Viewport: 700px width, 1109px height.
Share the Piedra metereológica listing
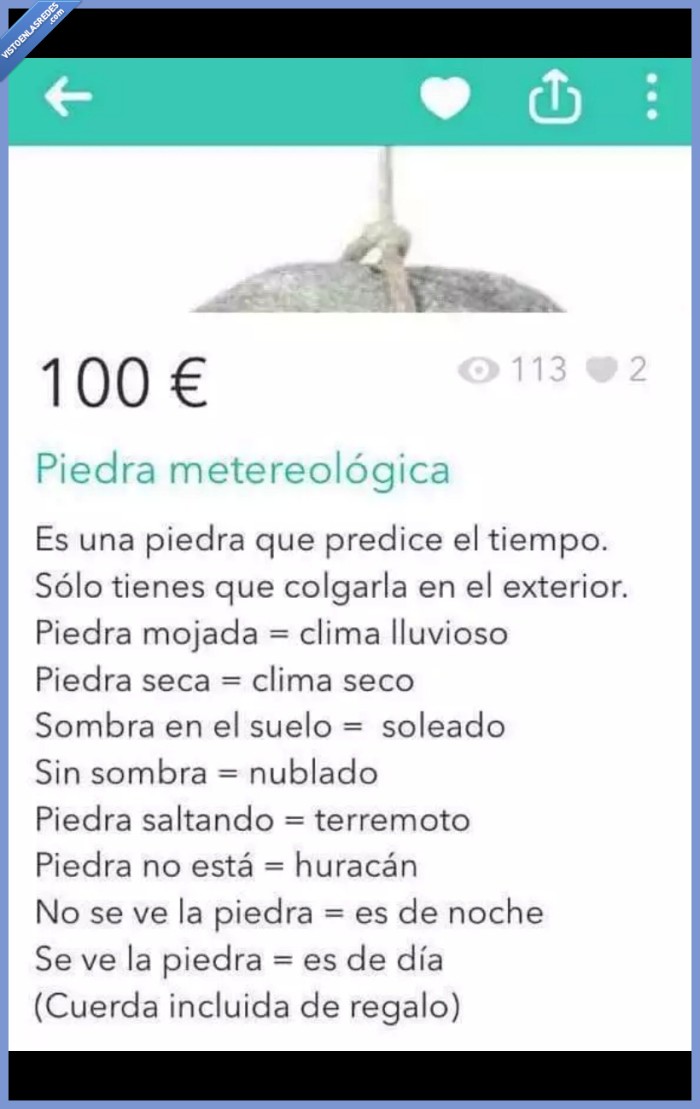pyautogui.click(x=555, y=97)
